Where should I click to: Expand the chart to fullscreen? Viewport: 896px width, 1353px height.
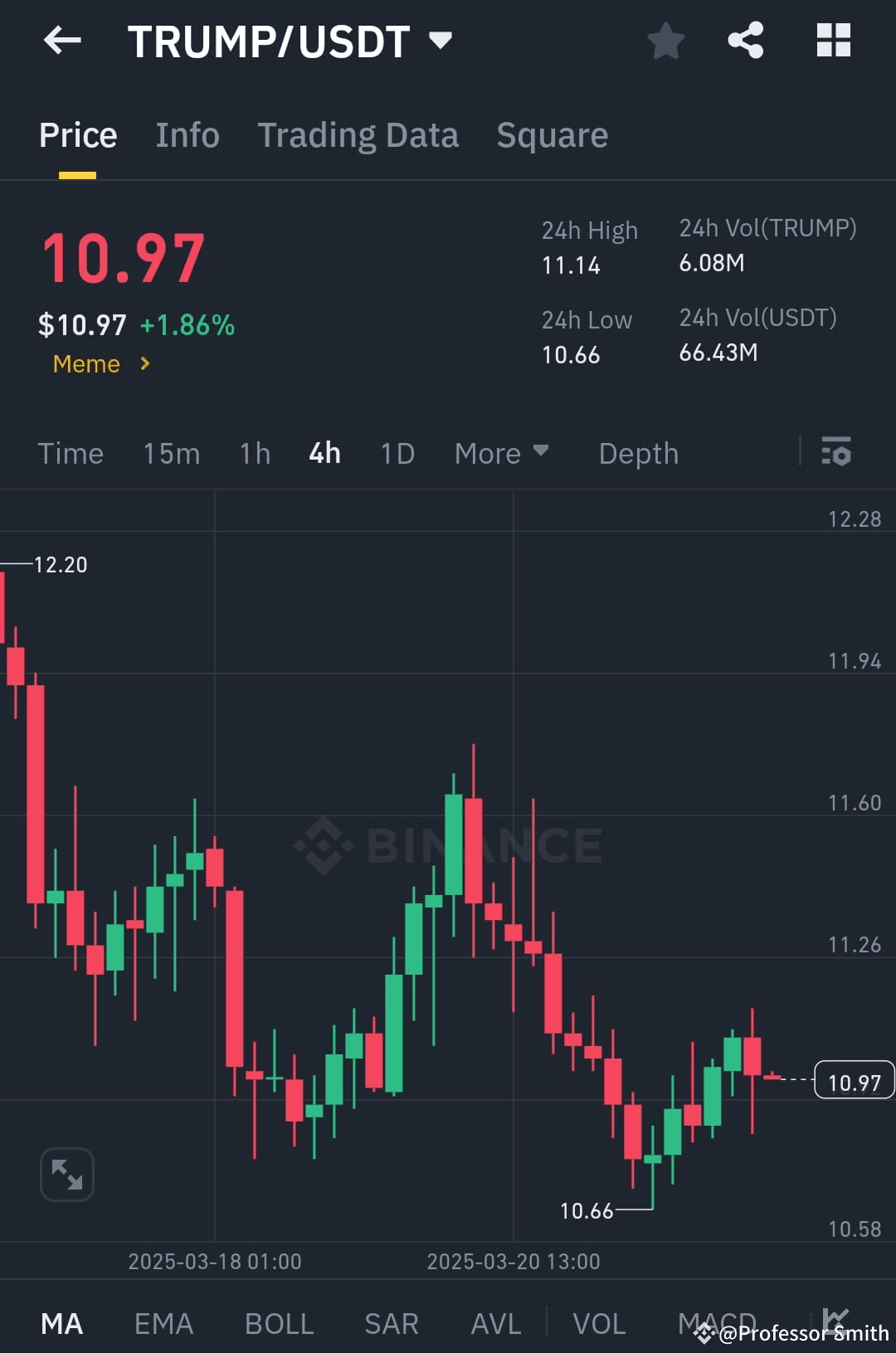66,1175
